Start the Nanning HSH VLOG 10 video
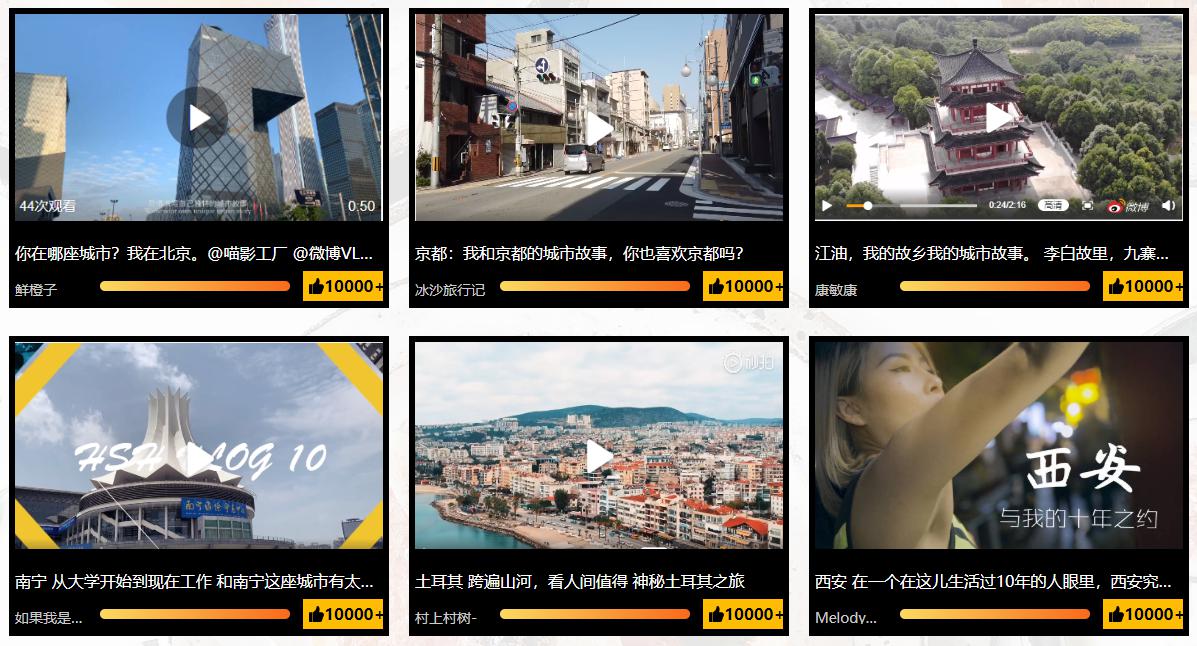The height and width of the screenshot is (646, 1197). (198, 458)
